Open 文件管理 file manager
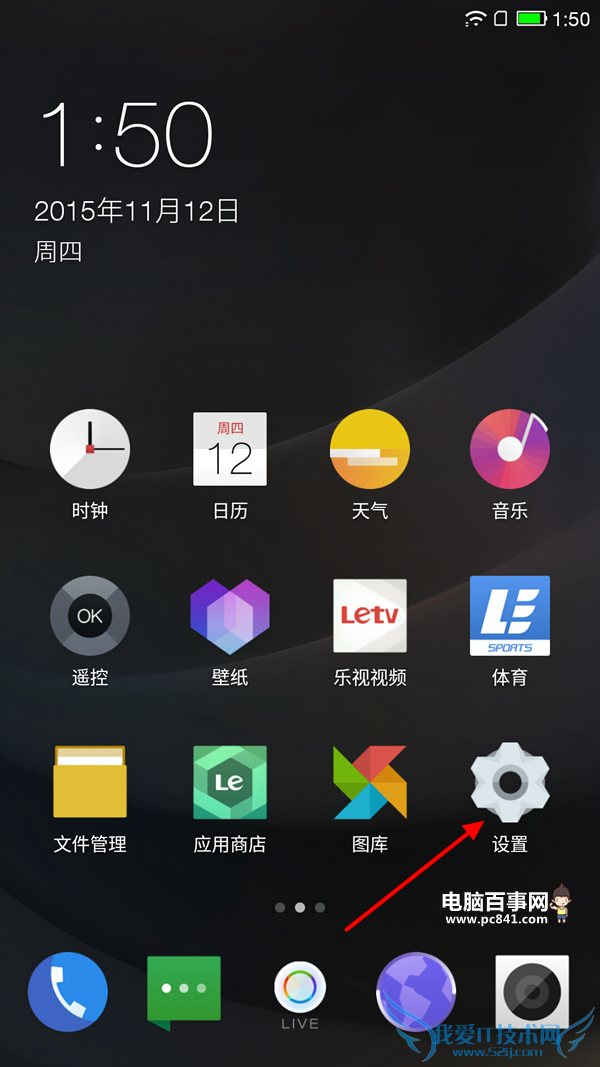 tap(90, 782)
